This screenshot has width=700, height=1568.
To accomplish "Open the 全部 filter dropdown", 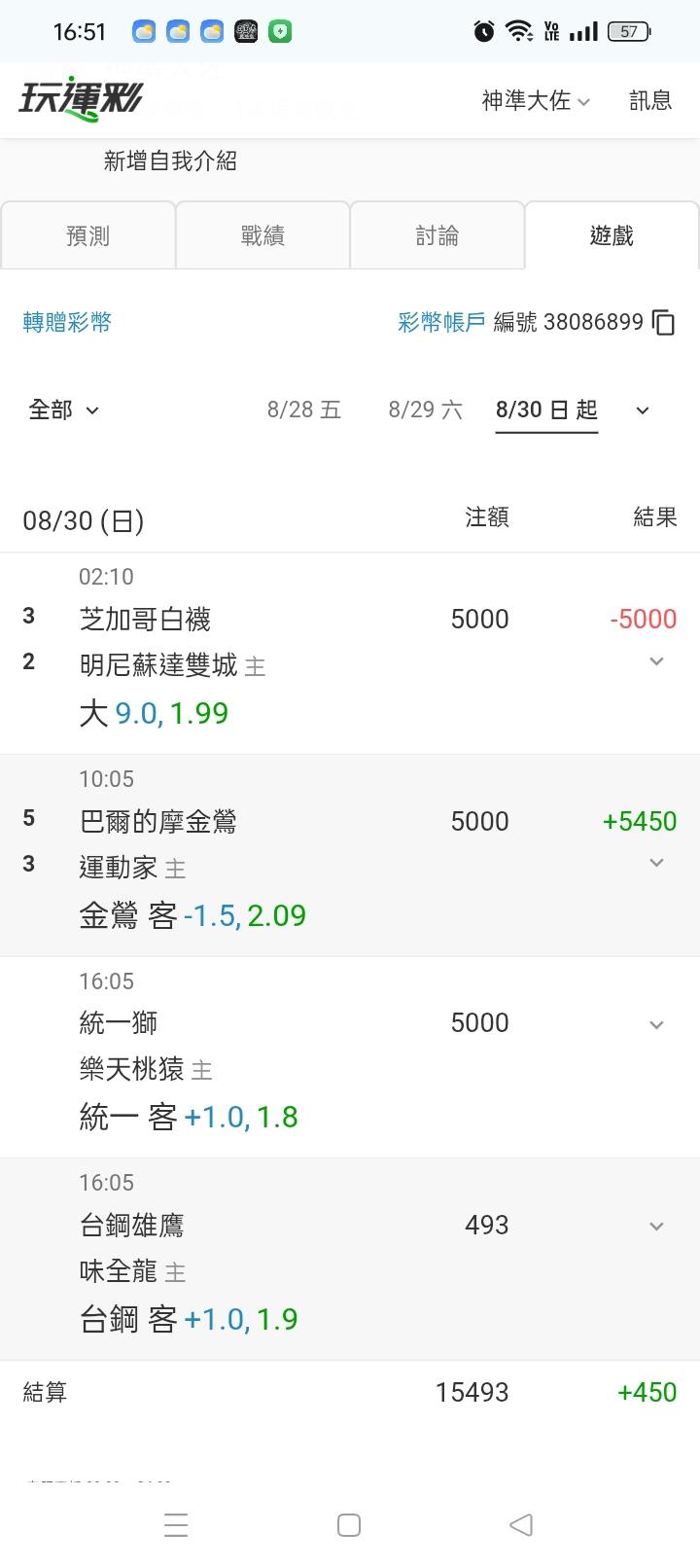I will pyautogui.click(x=64, y=410).
